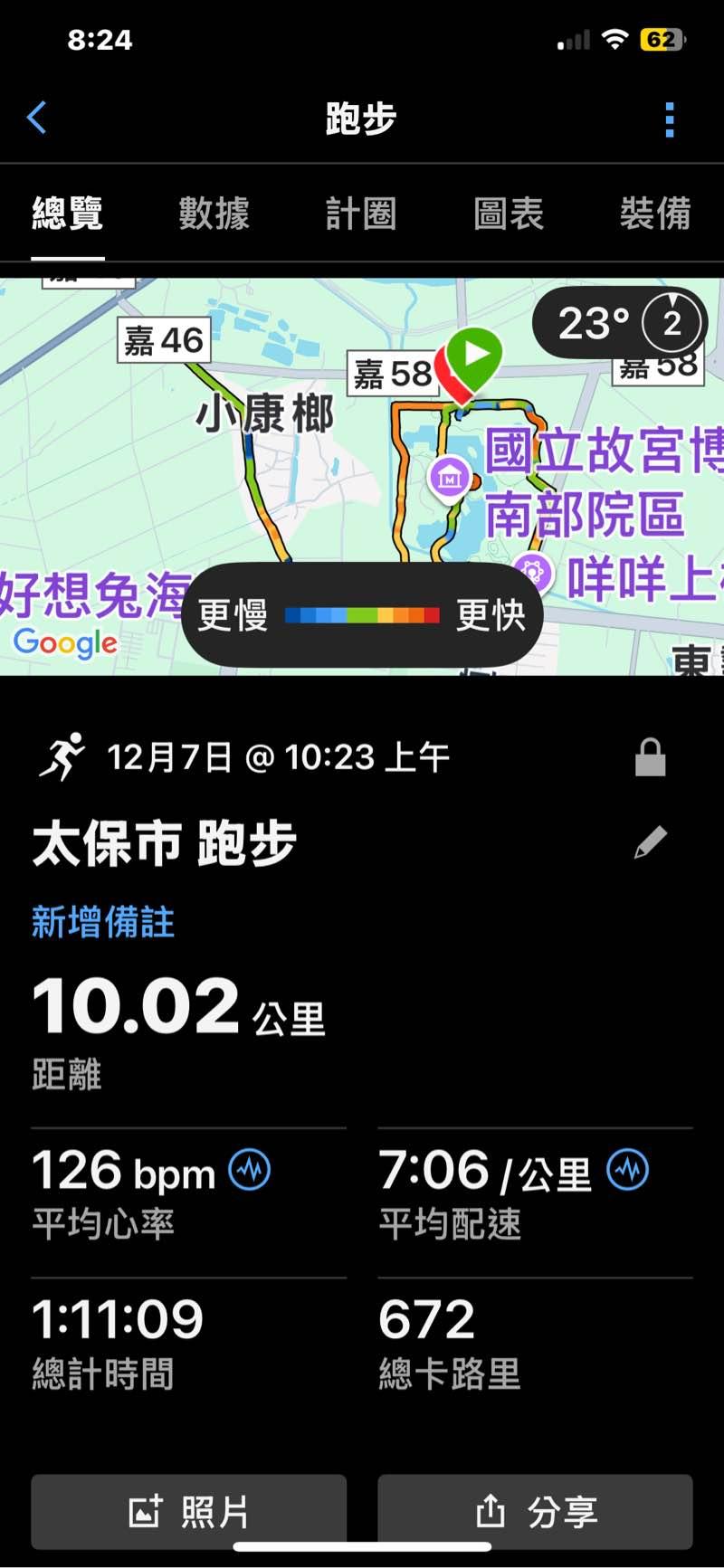Open pace insight icon beside 7:06

(x=627, y=1169)
